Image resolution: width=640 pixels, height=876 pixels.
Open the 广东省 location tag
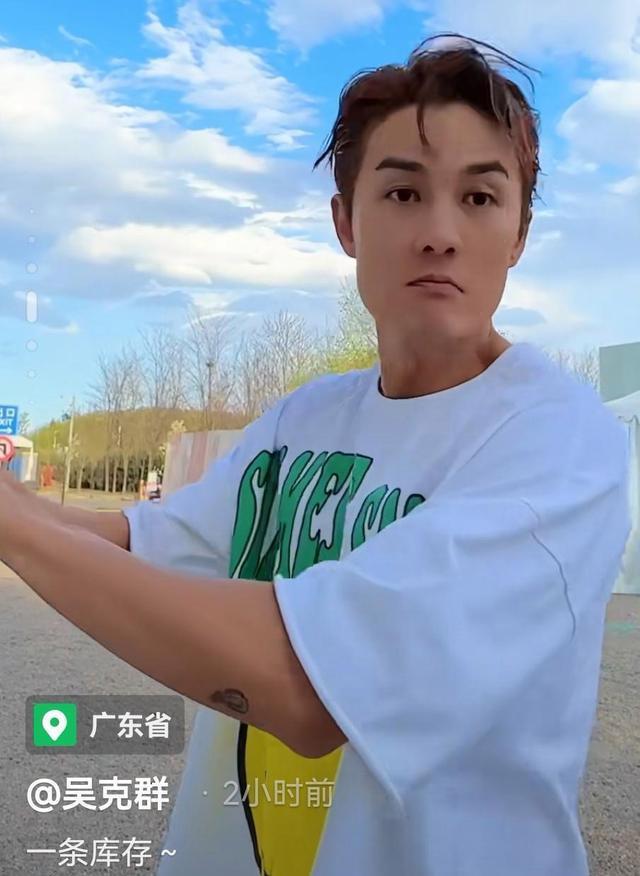click(x=105, y=724)
